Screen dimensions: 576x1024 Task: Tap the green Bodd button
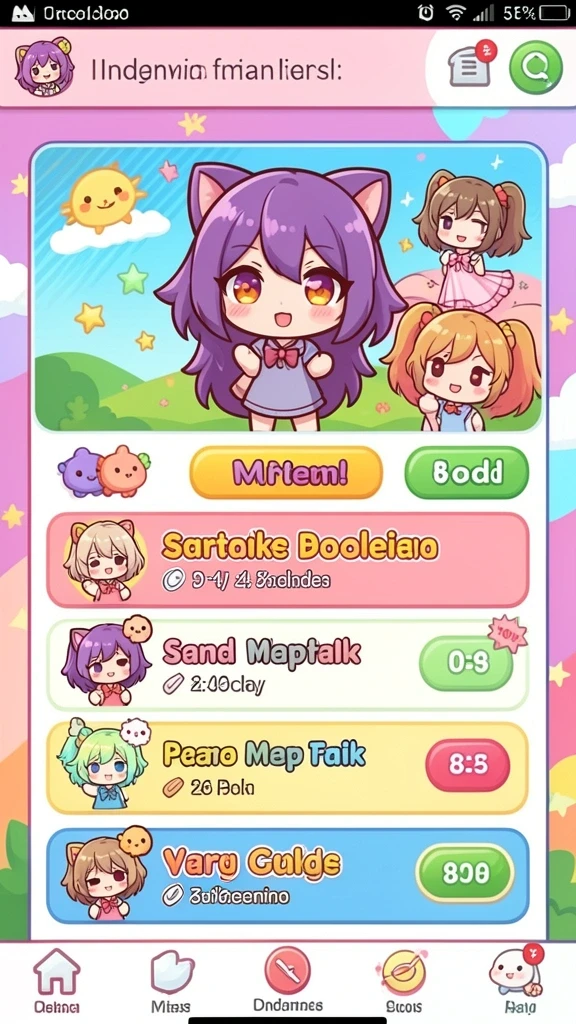point(466,472)
